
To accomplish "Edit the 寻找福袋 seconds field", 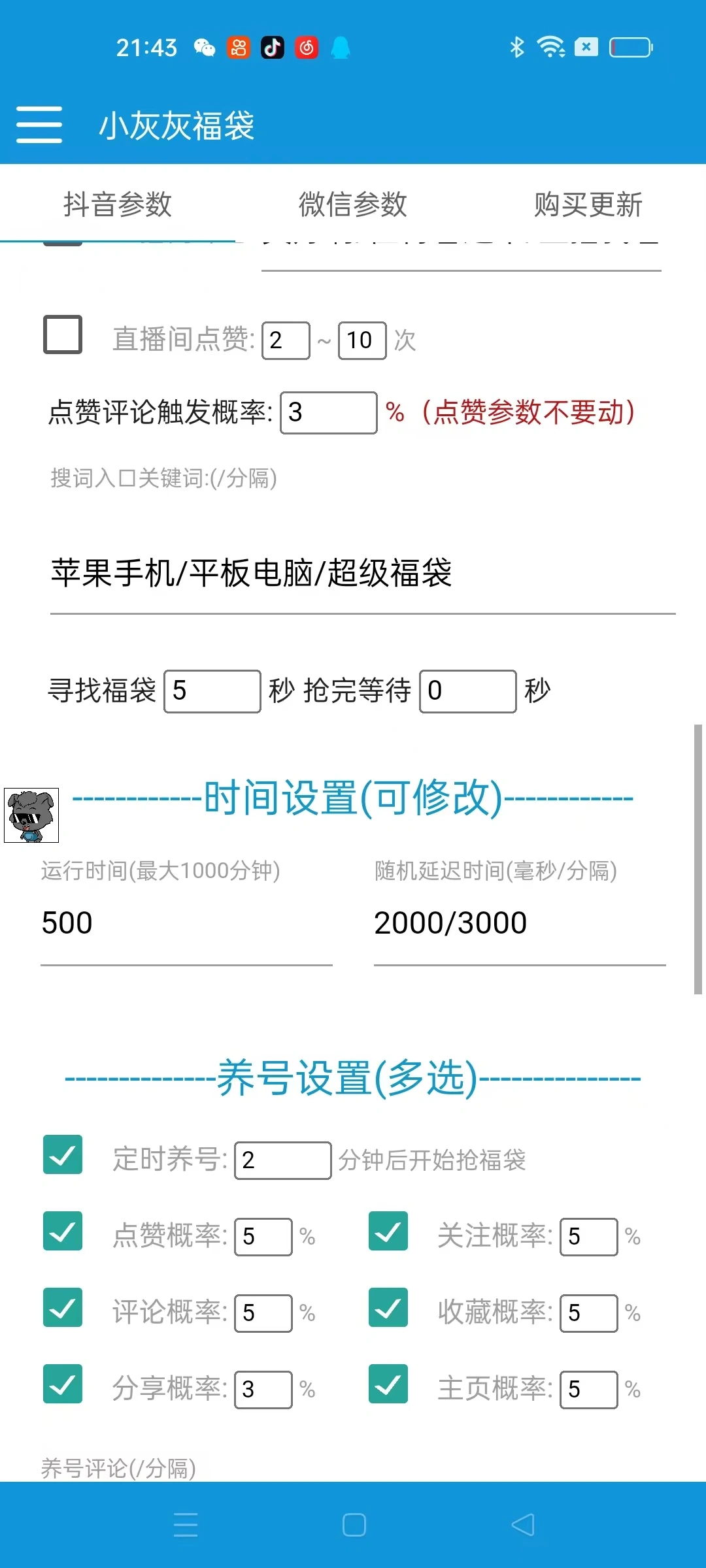I will pyautogui.click(x=212, y=691).
